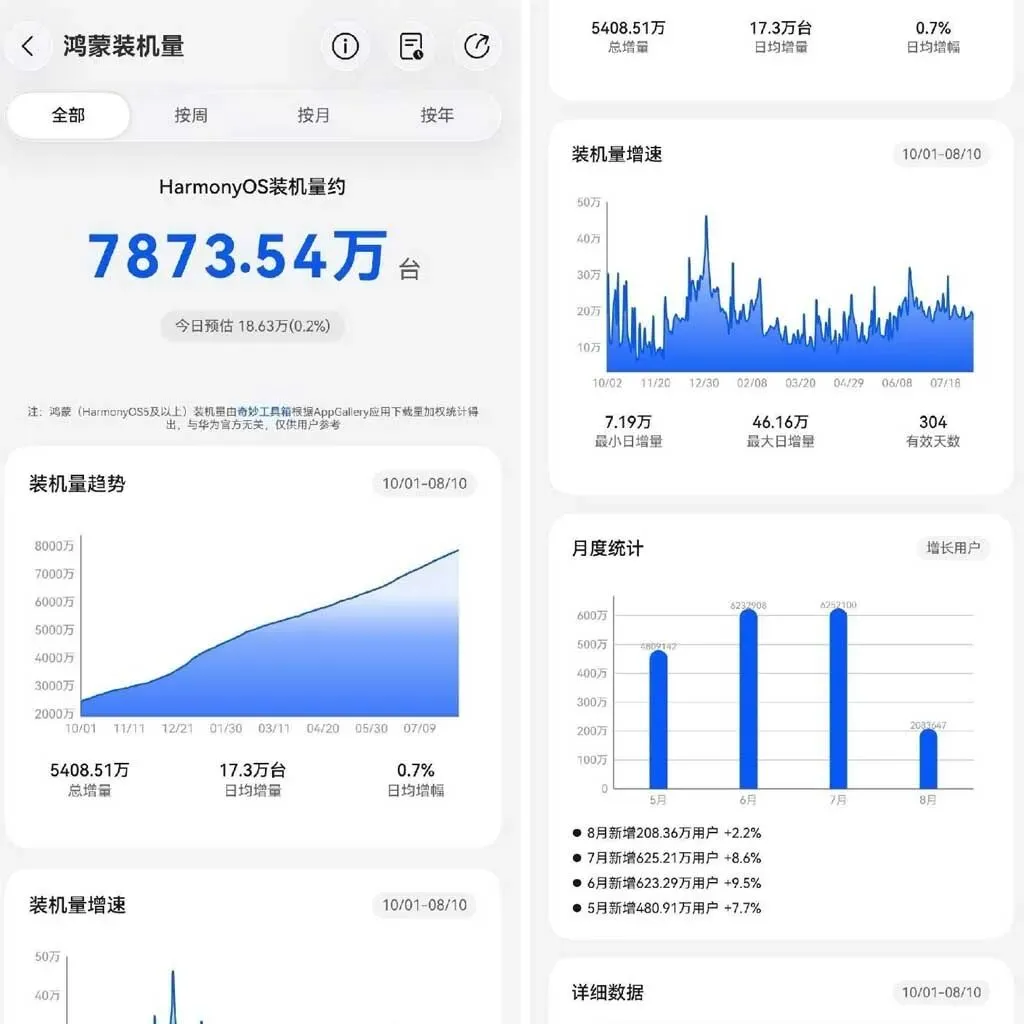The height and width of the screenshot is (1024, 1024).
Task: Open the history log document icon
Action: click(411, 46)
